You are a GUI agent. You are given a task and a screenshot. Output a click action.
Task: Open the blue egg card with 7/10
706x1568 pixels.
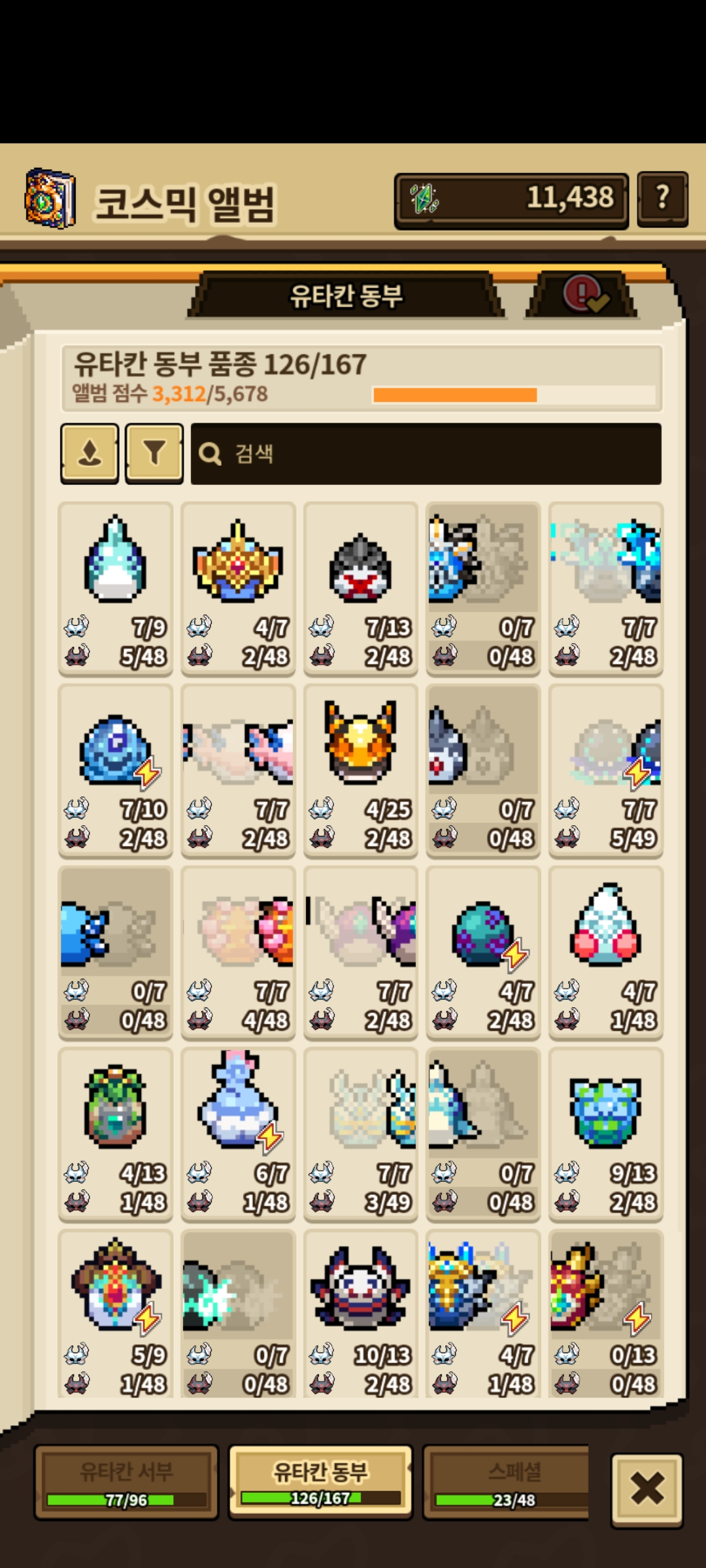coord(116,770)
